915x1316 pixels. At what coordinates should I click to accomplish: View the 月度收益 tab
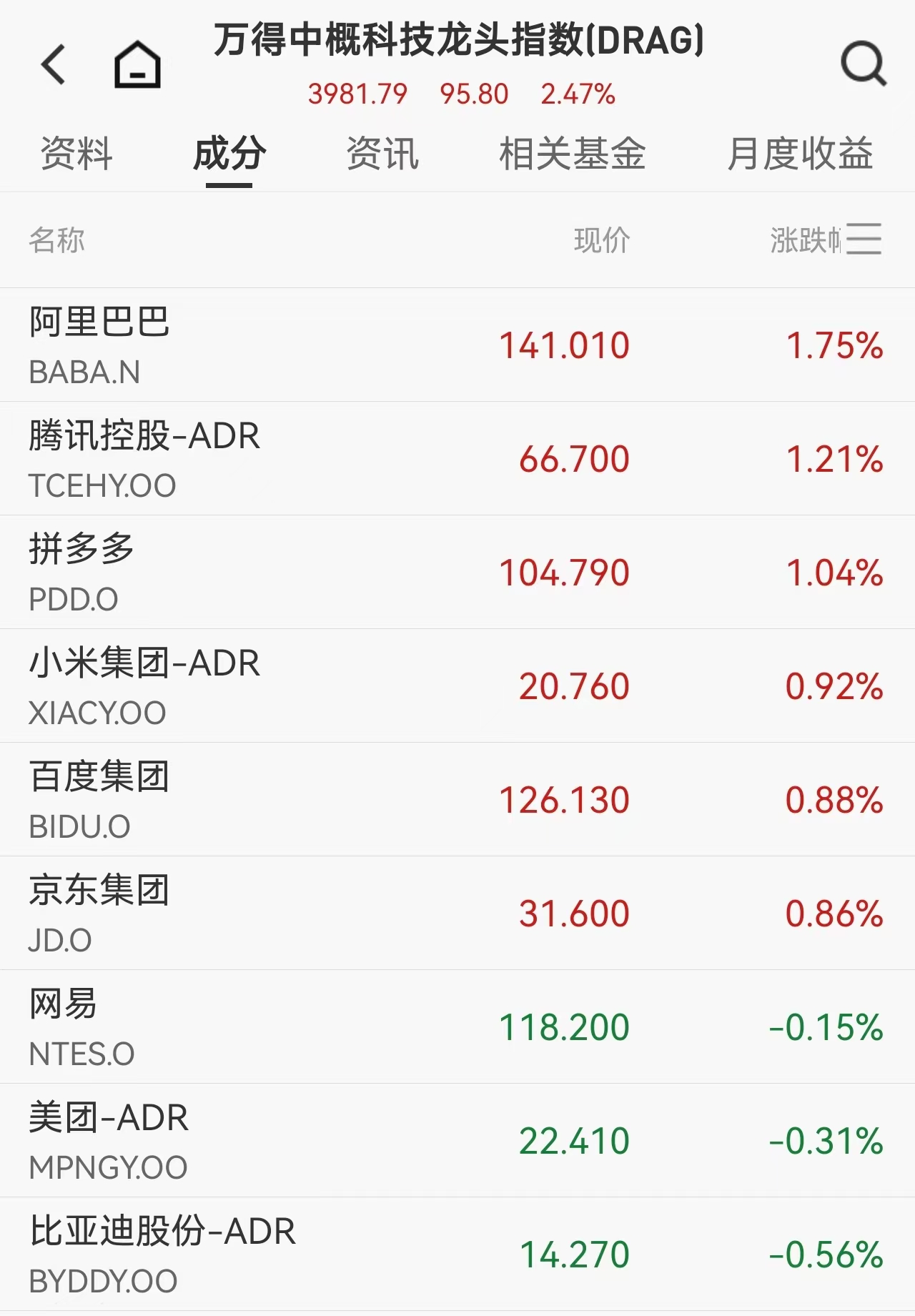tap(800, 154)
